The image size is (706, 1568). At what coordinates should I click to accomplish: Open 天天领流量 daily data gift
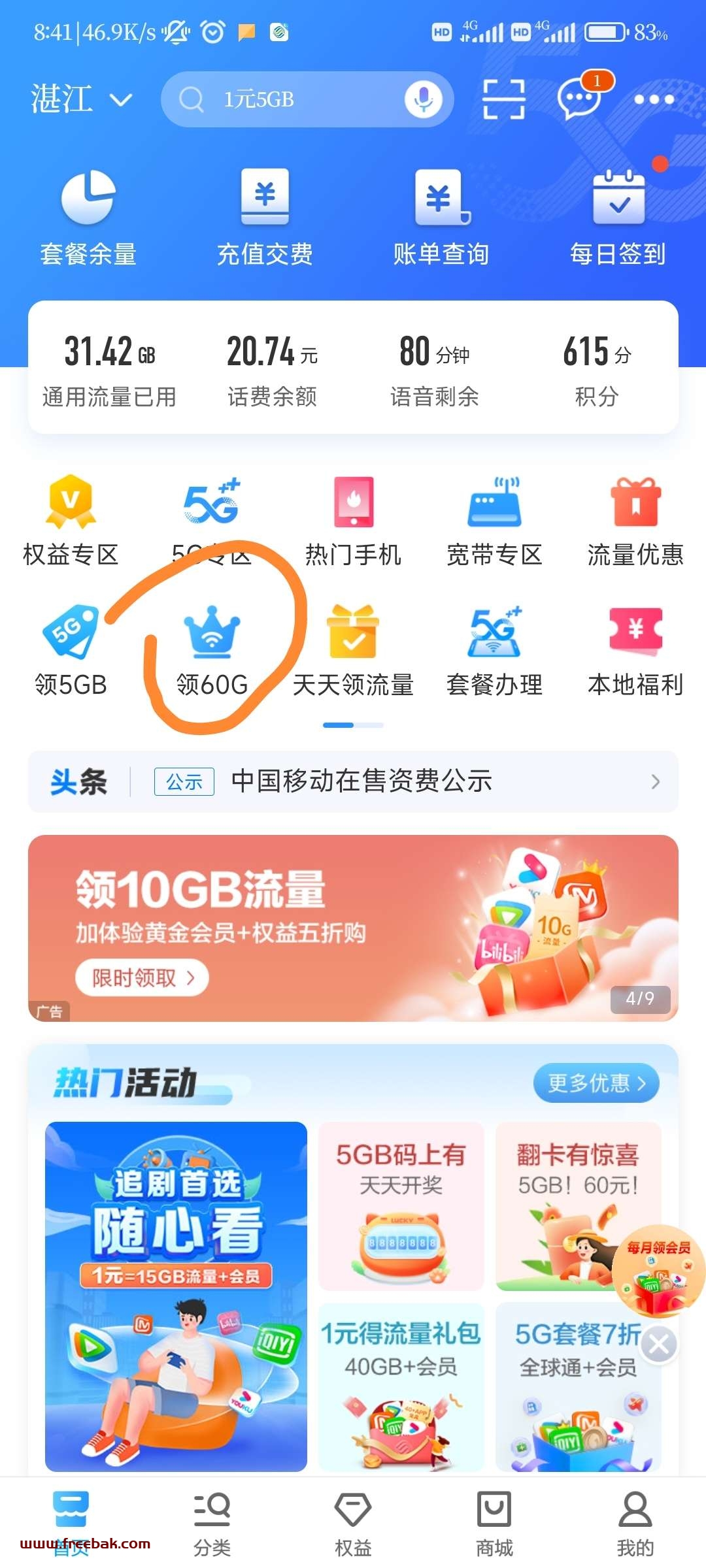(x=353, y=650)
